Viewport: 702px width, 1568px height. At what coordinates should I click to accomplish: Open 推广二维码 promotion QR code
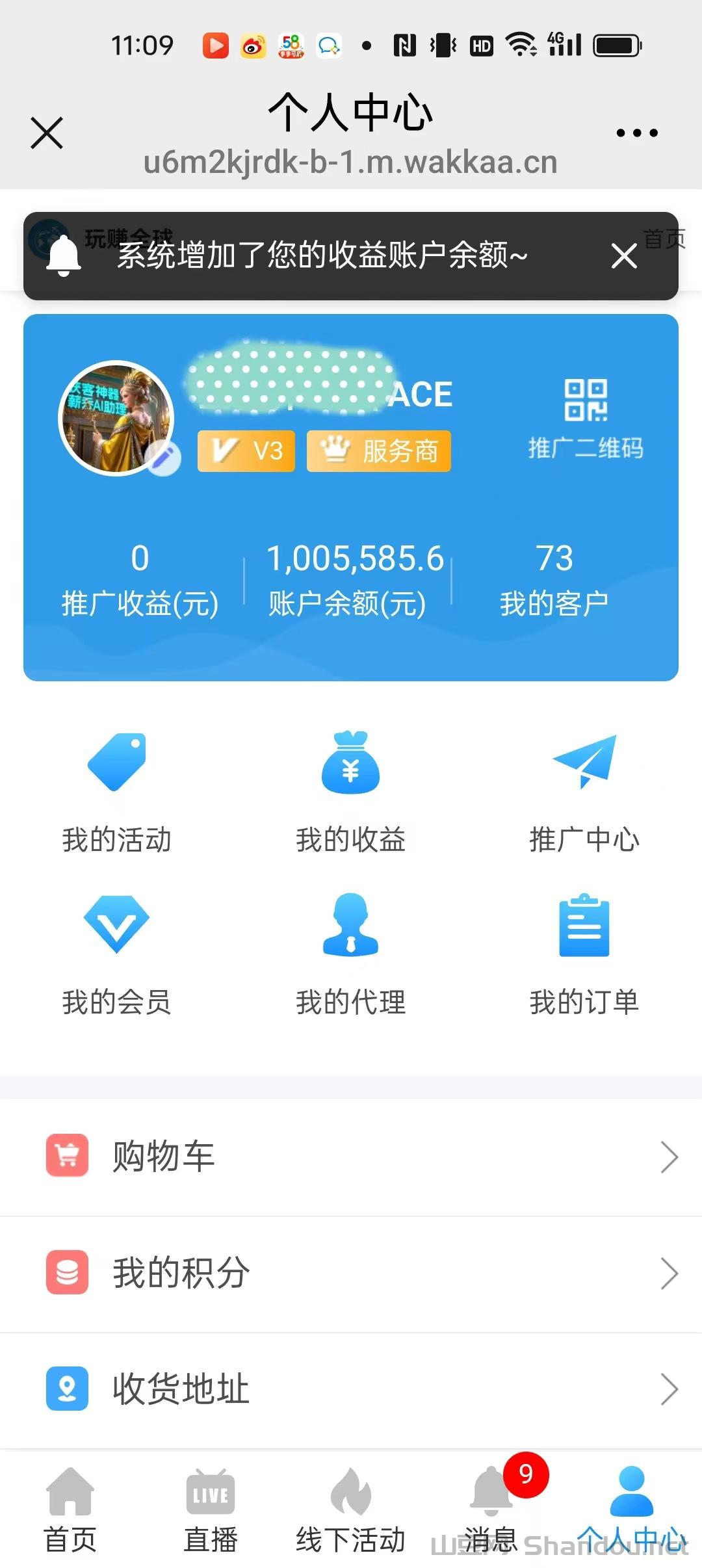(585, 418)
